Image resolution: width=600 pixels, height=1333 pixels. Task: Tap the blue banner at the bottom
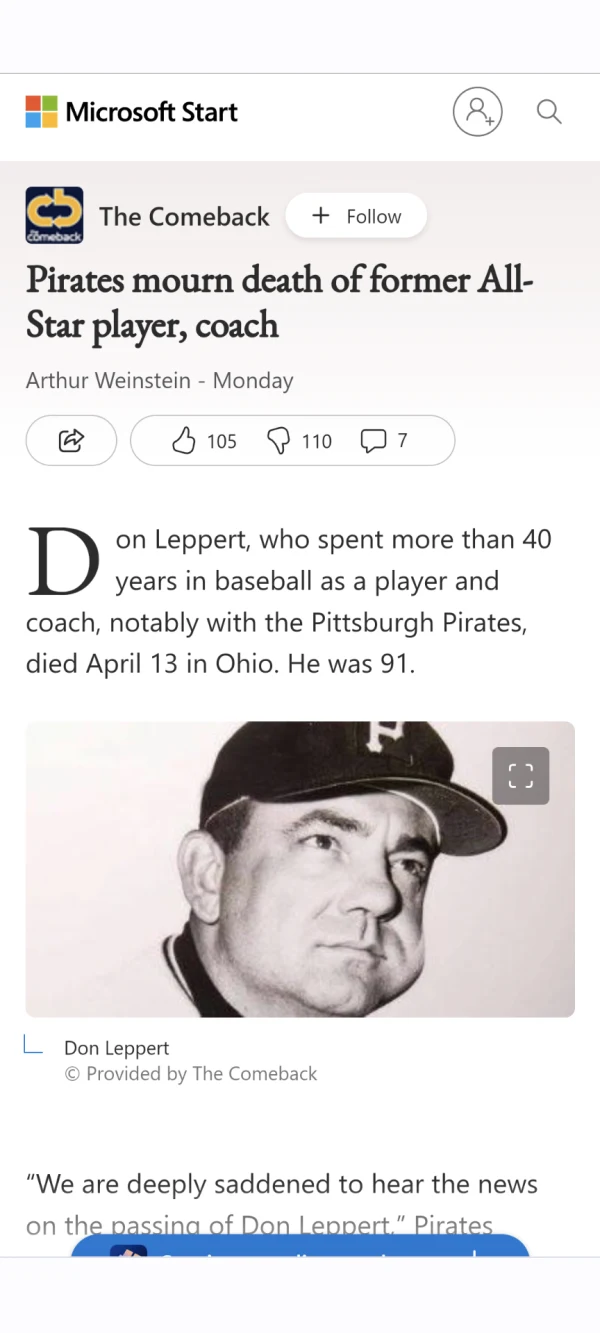click(300, 1246)
